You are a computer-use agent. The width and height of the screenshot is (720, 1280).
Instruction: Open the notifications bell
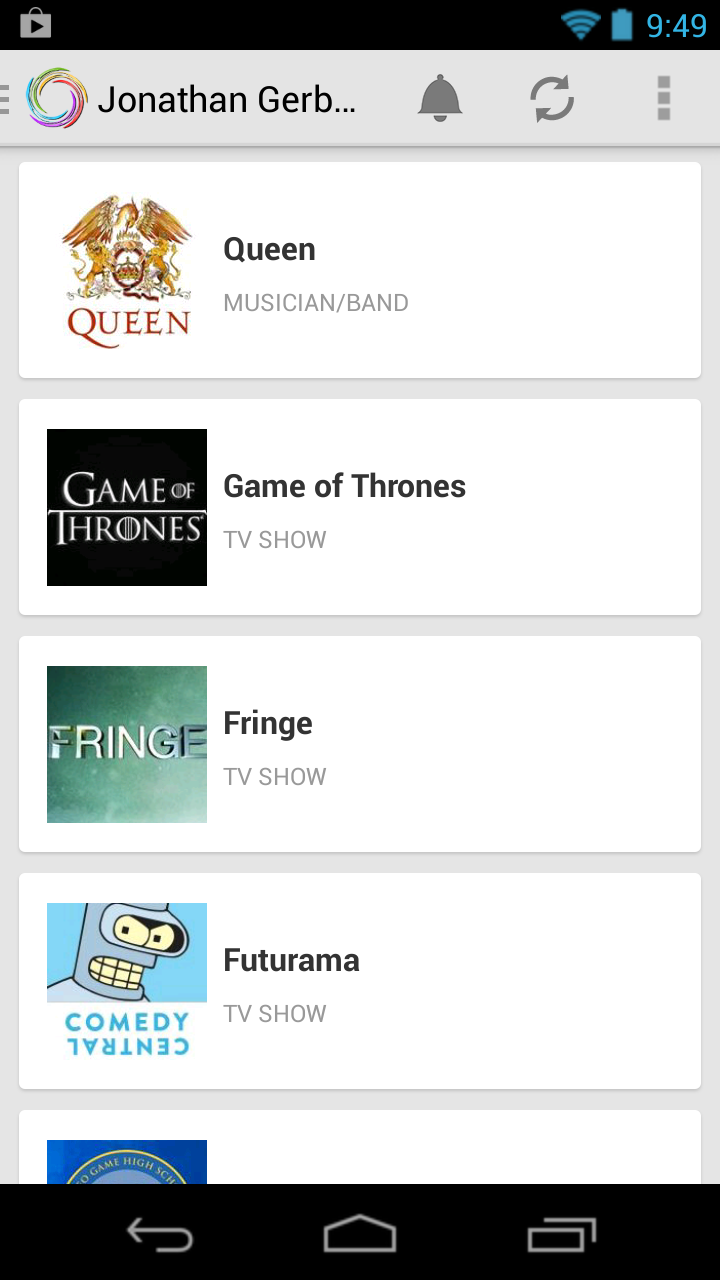[440, 98]
